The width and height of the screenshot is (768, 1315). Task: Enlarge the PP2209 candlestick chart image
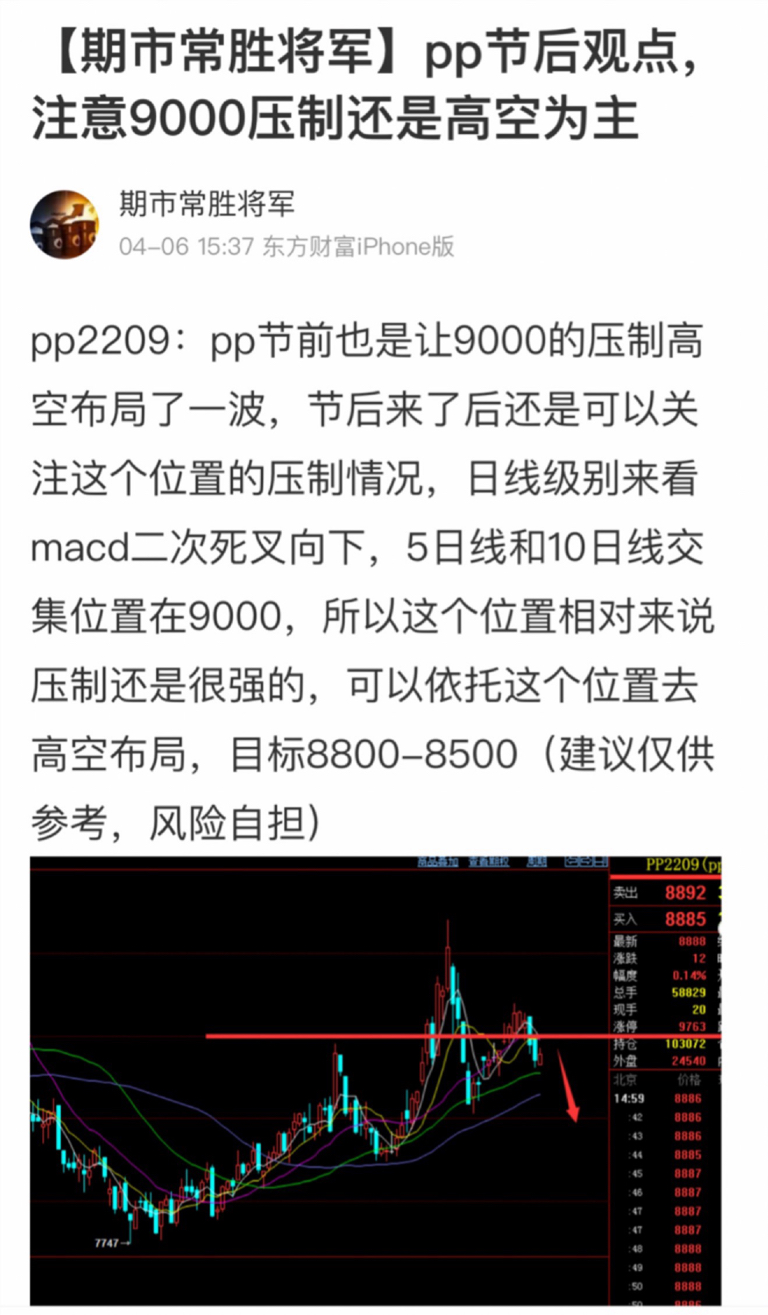coord(376,1080)
